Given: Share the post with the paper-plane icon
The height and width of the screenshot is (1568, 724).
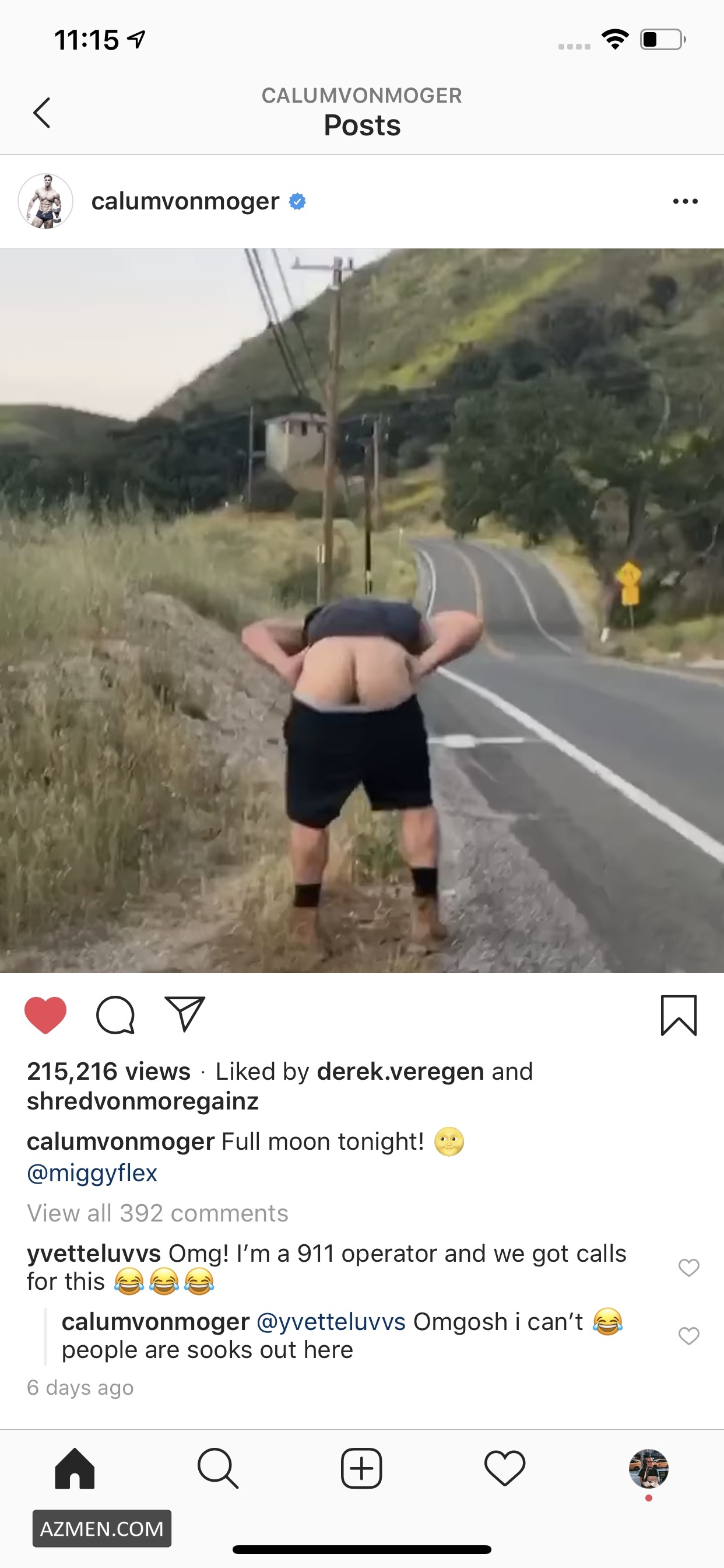Looking at the screenshot, I should 185,1014.
